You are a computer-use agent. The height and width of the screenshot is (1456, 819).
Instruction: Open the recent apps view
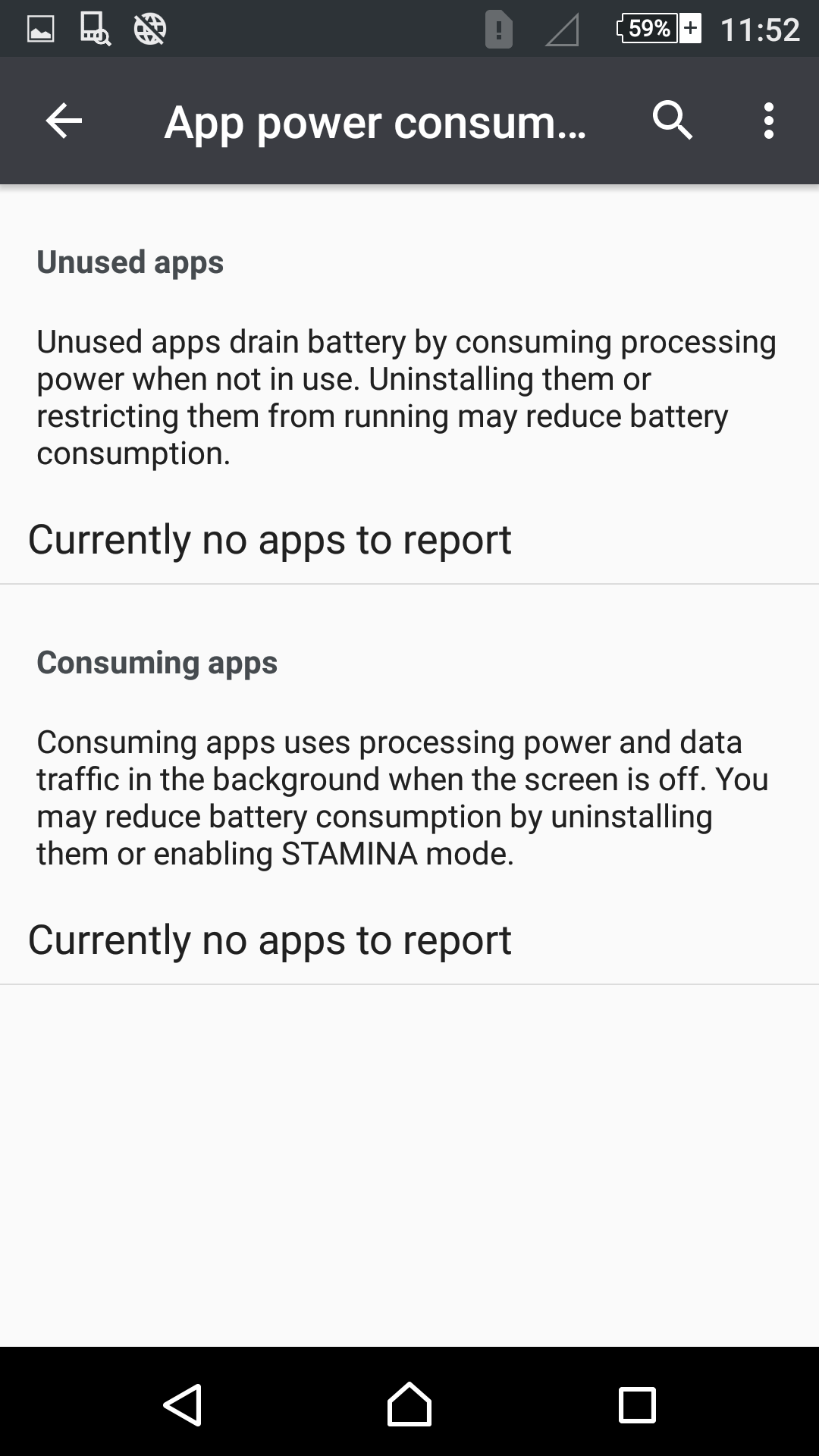click(637, 1405)
